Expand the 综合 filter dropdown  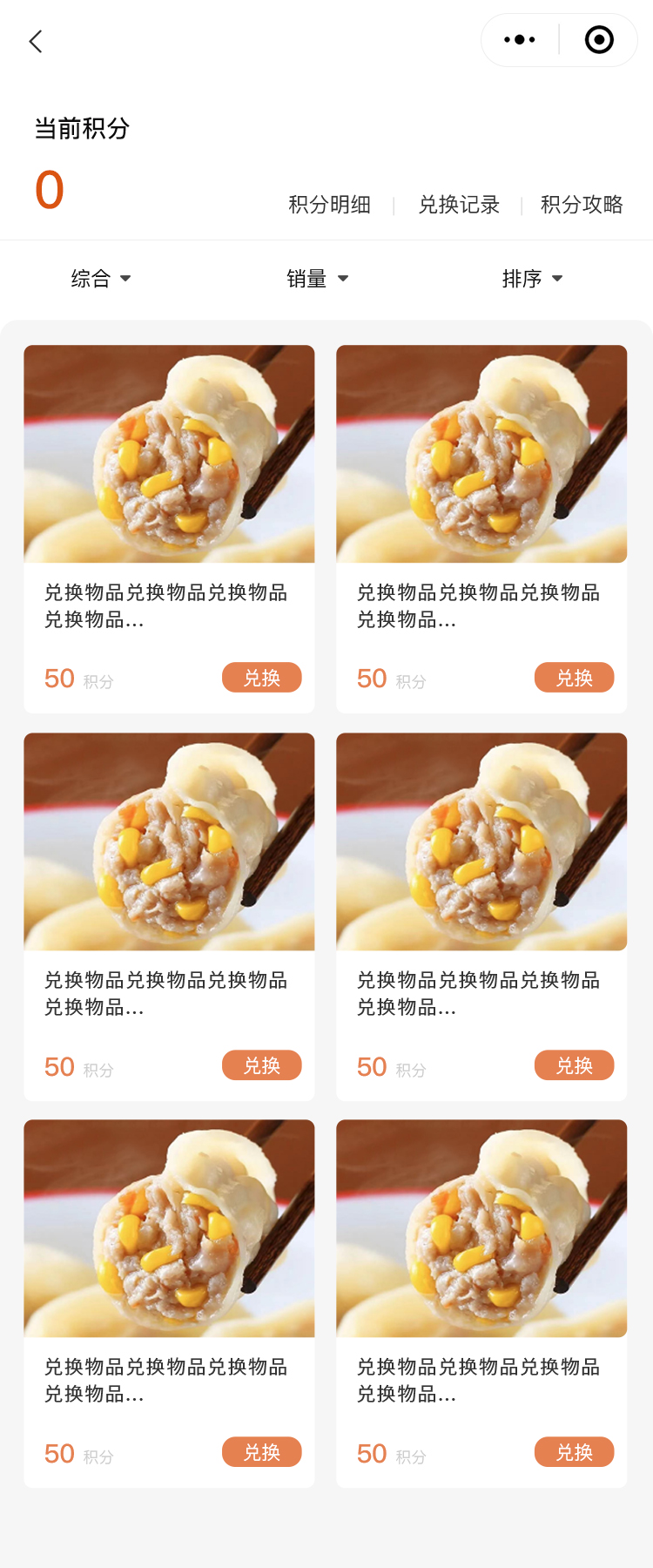tap(101, 279)
